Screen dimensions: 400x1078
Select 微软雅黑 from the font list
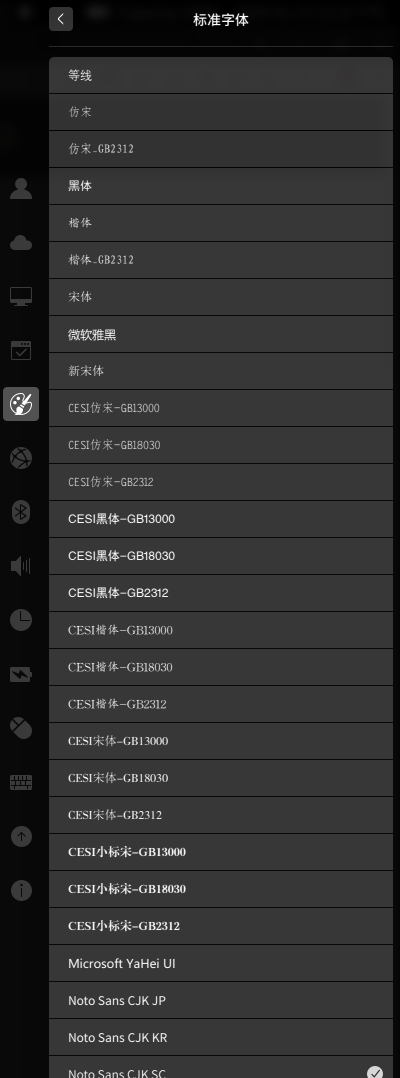pyautogui.click(x=221, y=335)
